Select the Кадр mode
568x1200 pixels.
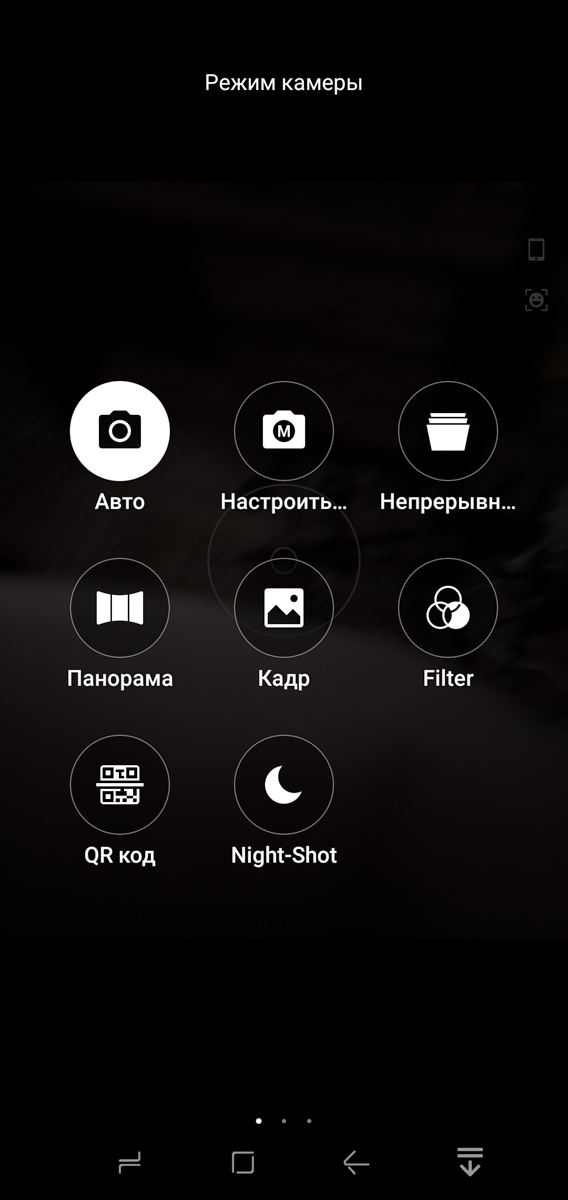pos(284,608)
